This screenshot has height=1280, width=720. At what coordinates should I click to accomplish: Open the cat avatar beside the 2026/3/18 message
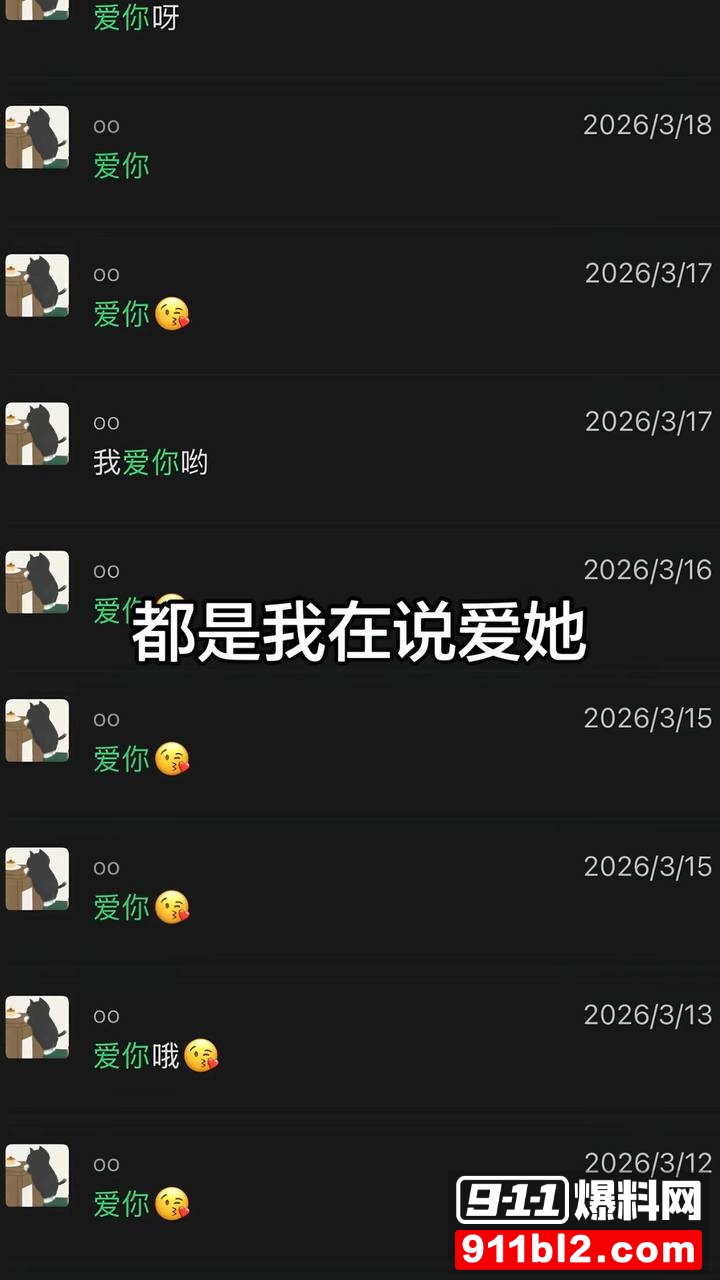[36, 135]
